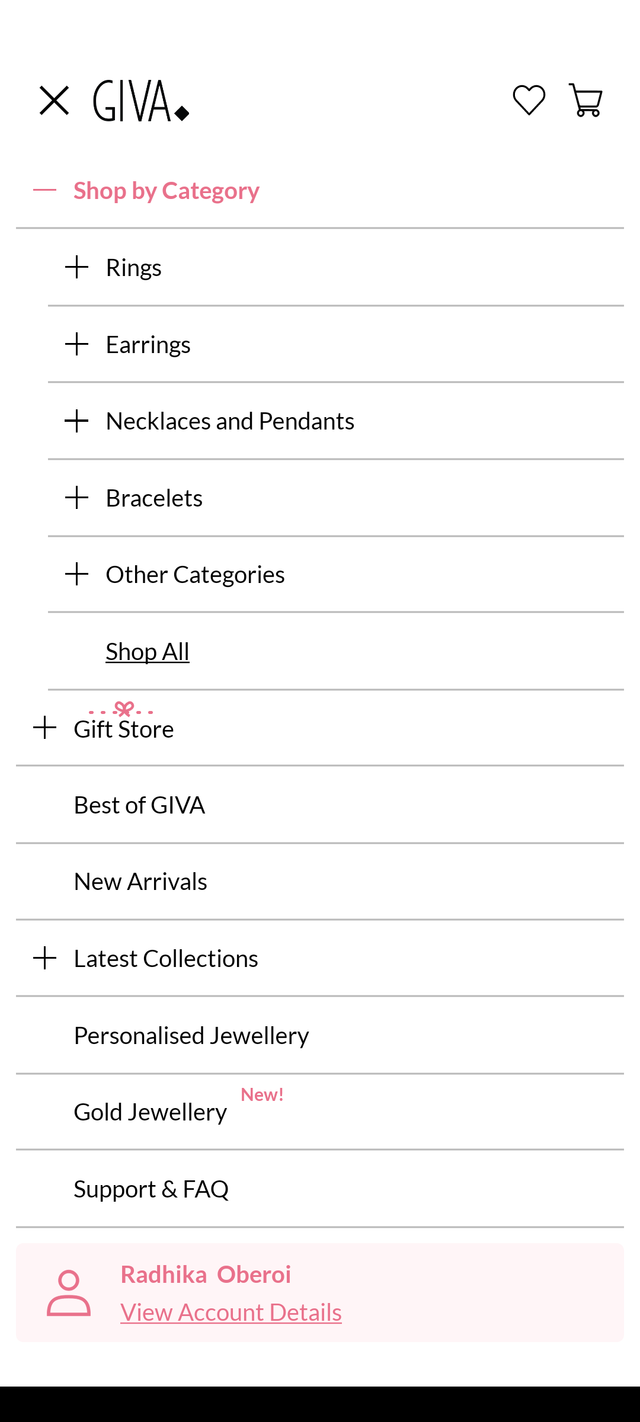The image size is (640, 1422).
Task: Open the wishlist heart icon
Action: tap(529, 100)
